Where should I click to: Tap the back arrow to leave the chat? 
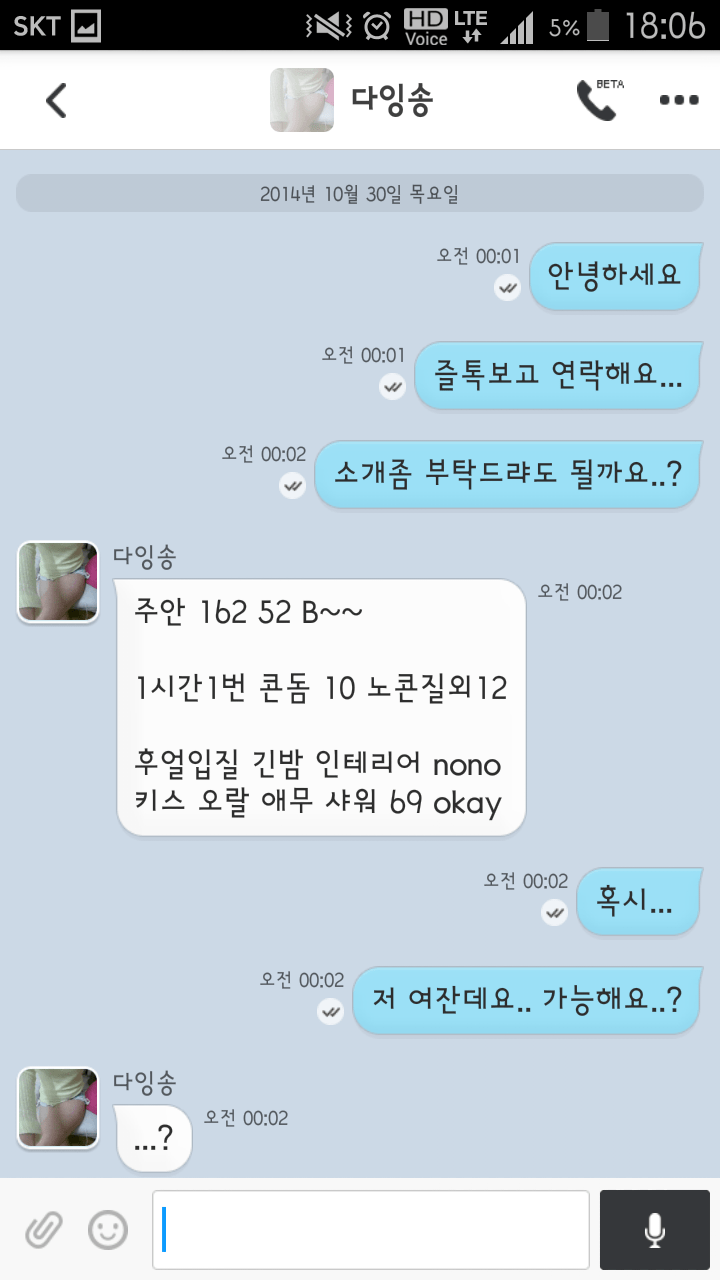point(57,100)
